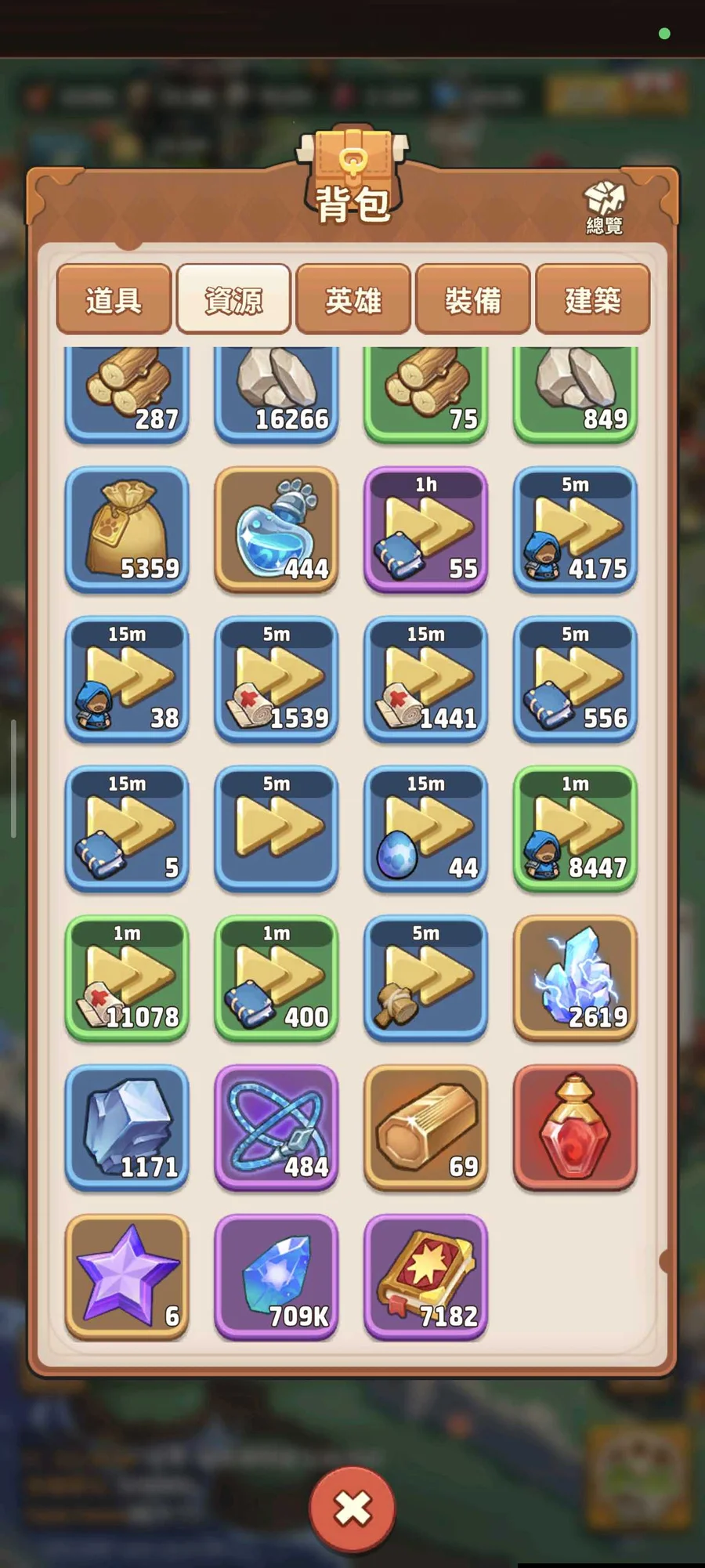Select the 1m speedup item with 8447
Image resolution: width=705 pixels, height=1568 pixels.
coord(575,828)
